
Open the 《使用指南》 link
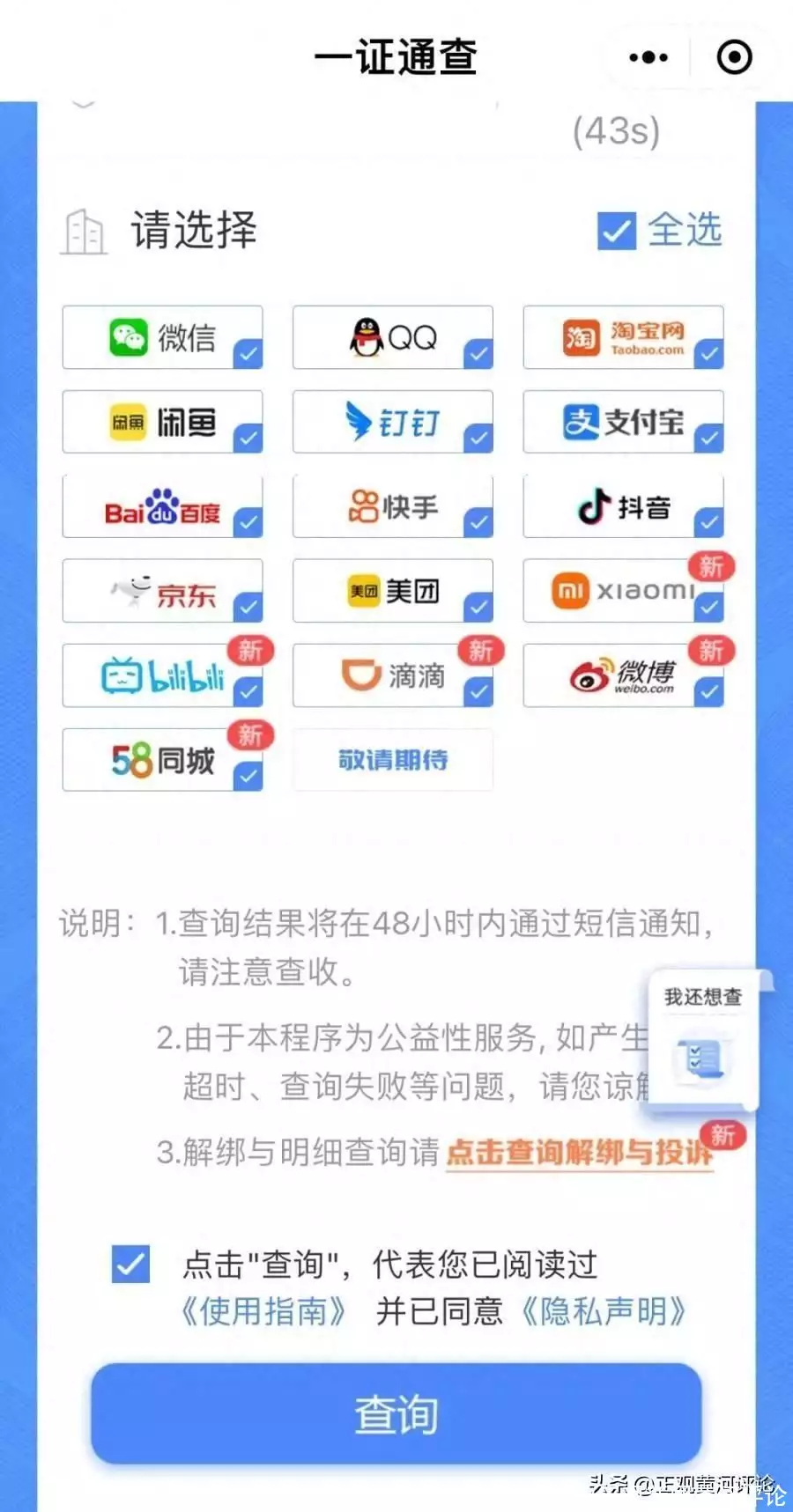[263, 1311]
